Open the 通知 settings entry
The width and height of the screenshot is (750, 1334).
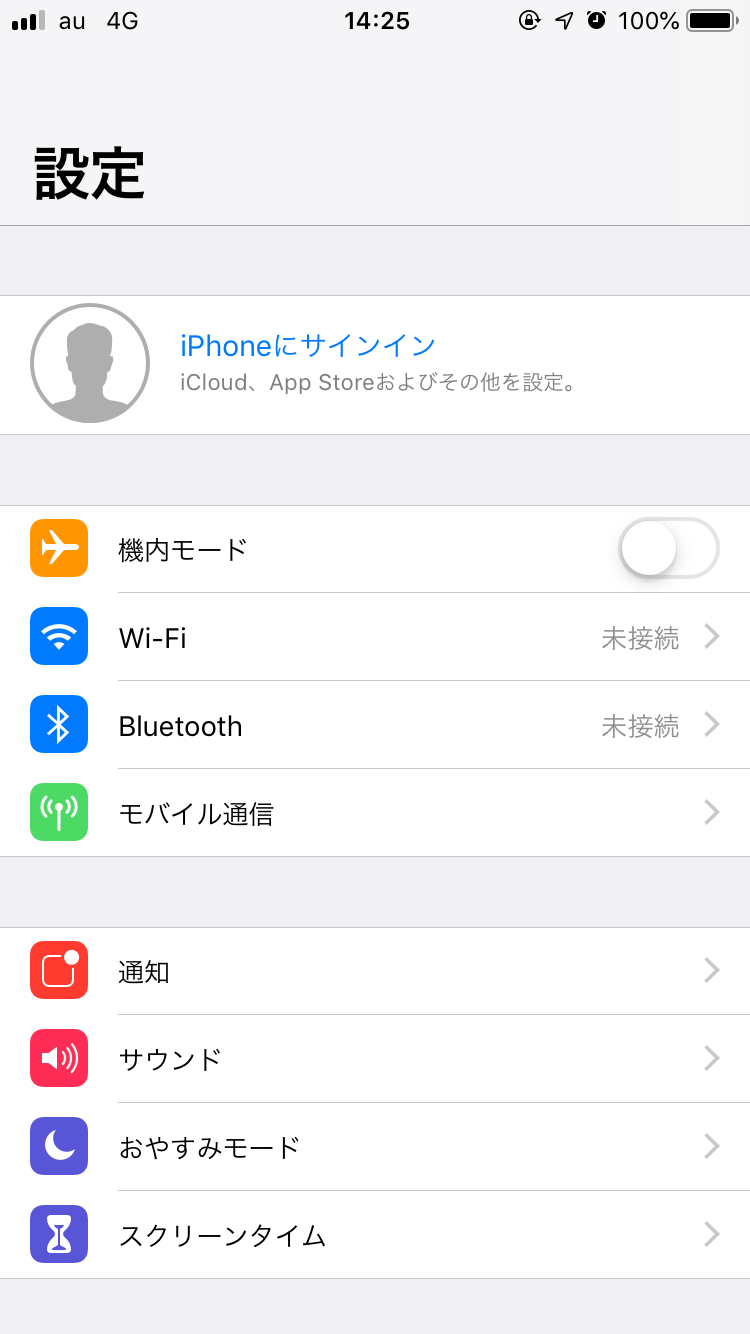coord(375,970)
